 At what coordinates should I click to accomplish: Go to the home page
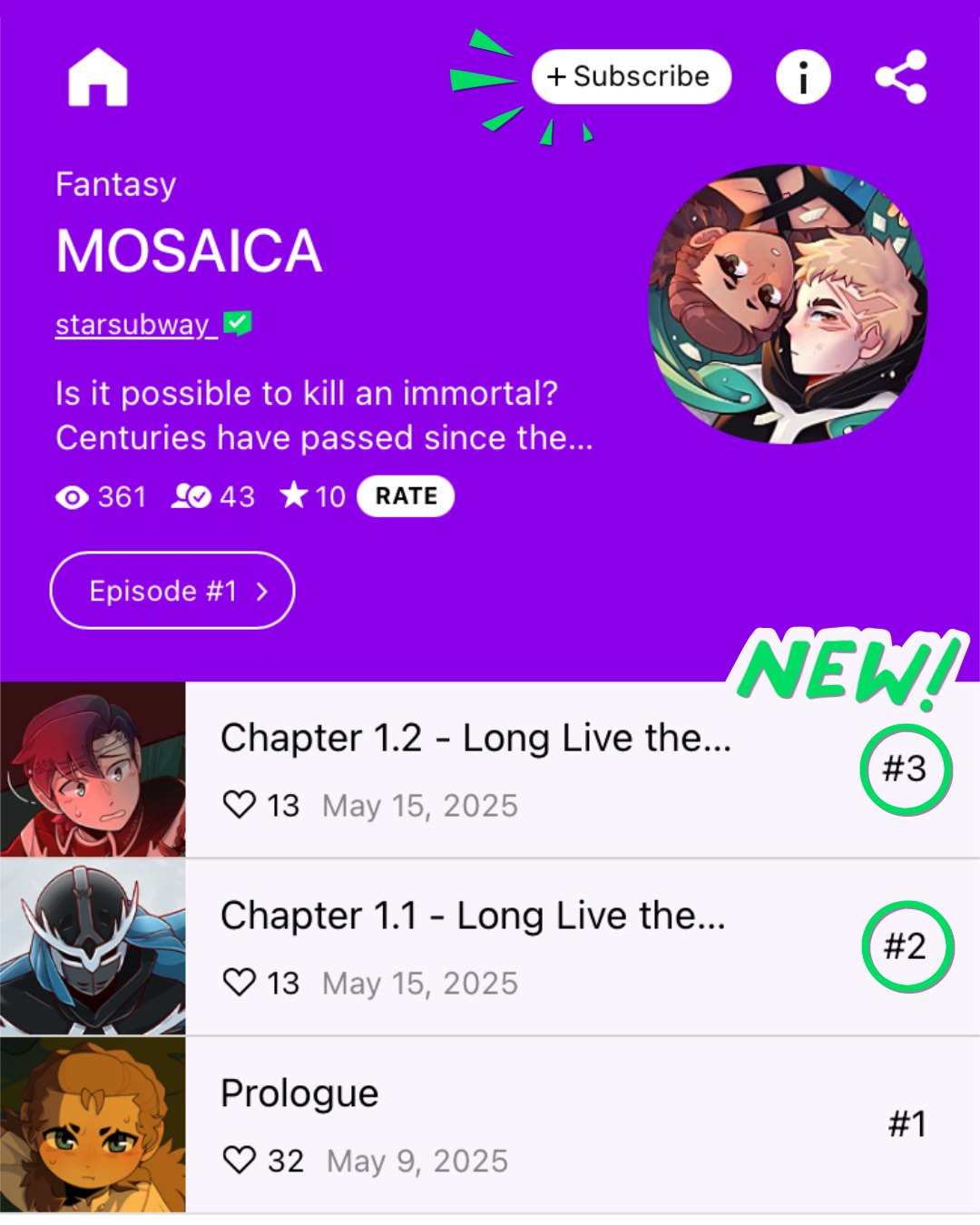pos(98,78)
